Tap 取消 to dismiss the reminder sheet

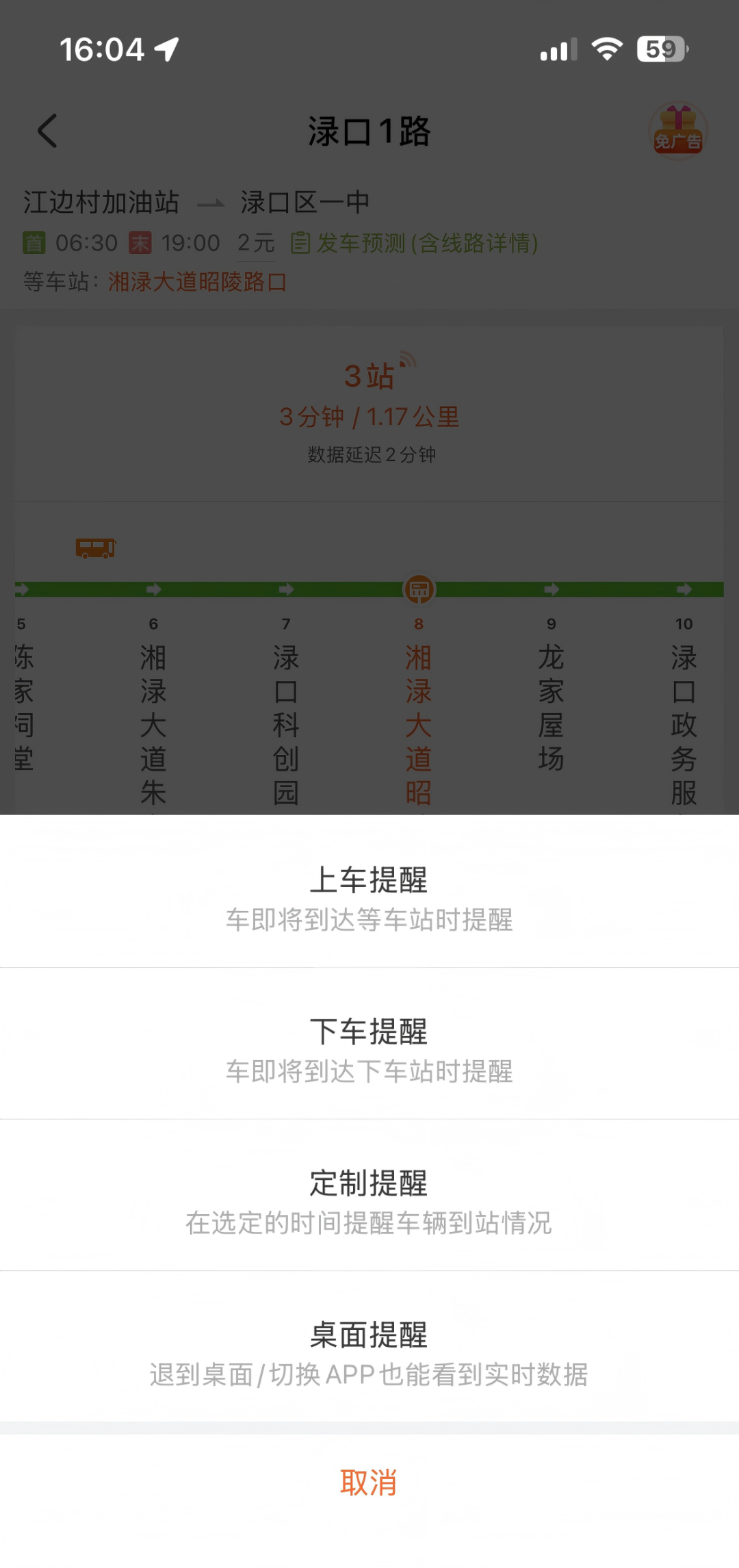(x=369, y=1485)
